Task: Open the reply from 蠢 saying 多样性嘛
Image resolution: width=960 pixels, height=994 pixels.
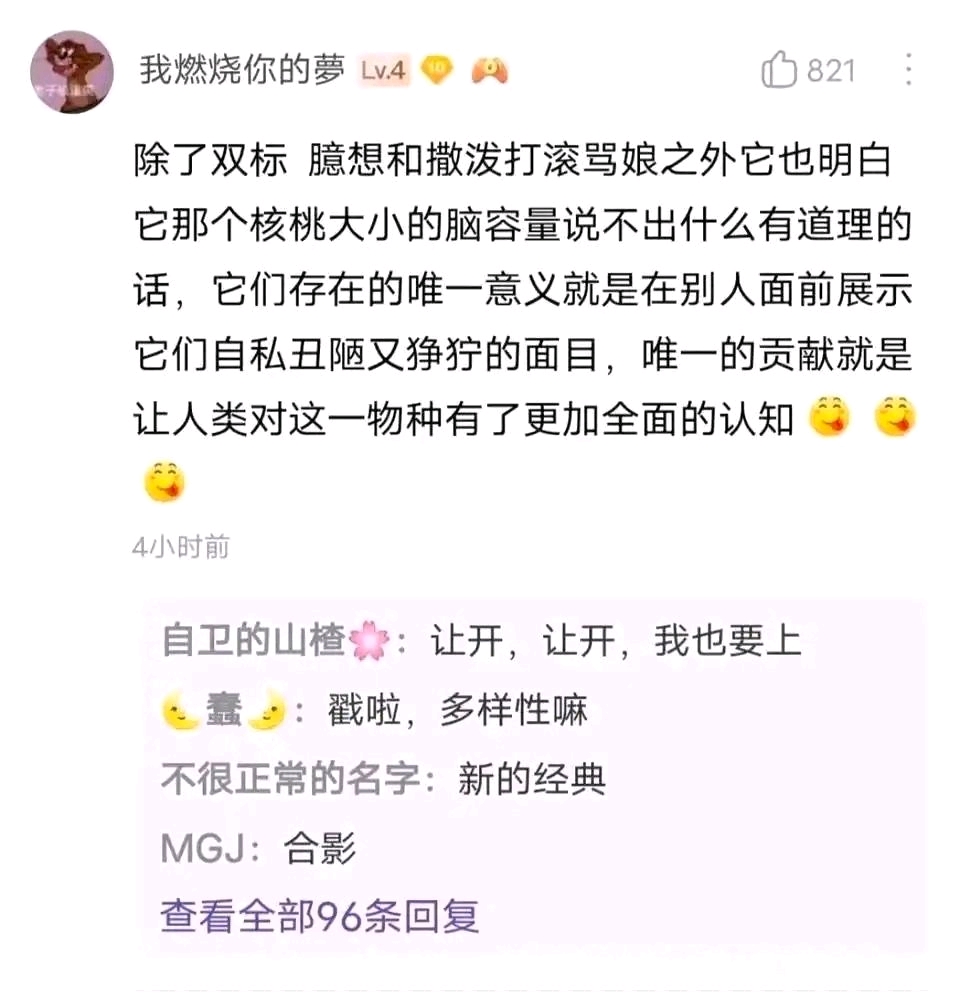Action: 374,710
